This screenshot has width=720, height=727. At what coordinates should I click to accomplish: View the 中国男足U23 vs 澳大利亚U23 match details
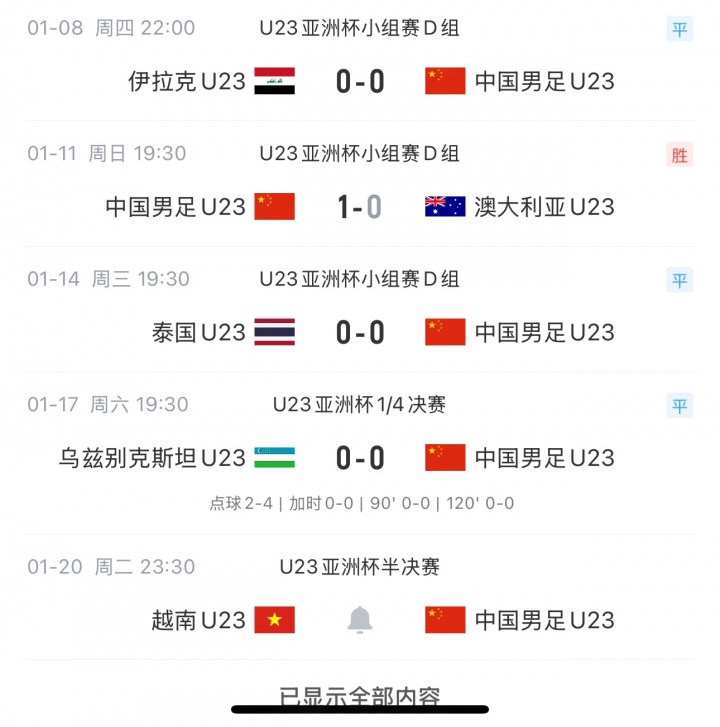360,207
